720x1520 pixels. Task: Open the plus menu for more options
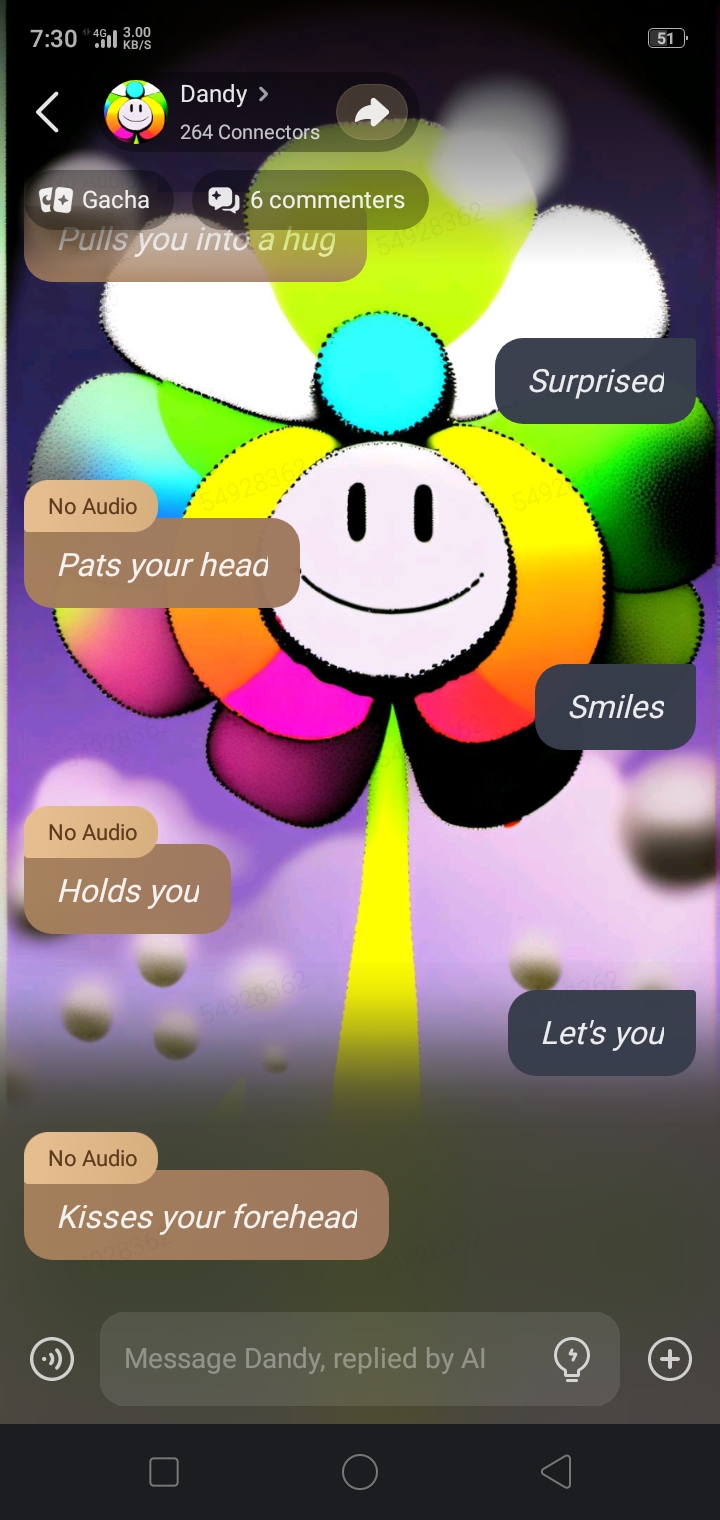(669, 1359)
